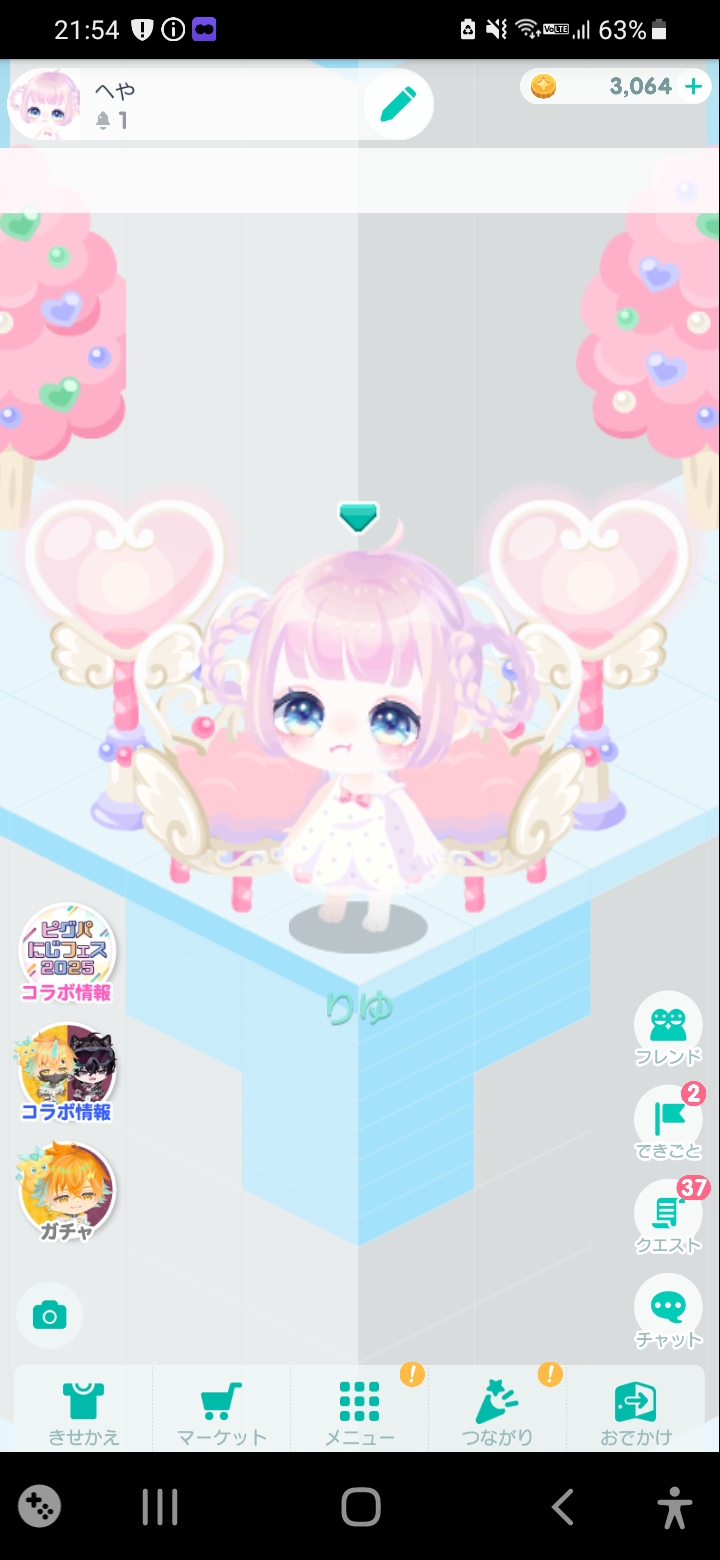Screen dimensions: 720x1560
Task: Go to the つながり tab
Action: tap(497, 1412)
